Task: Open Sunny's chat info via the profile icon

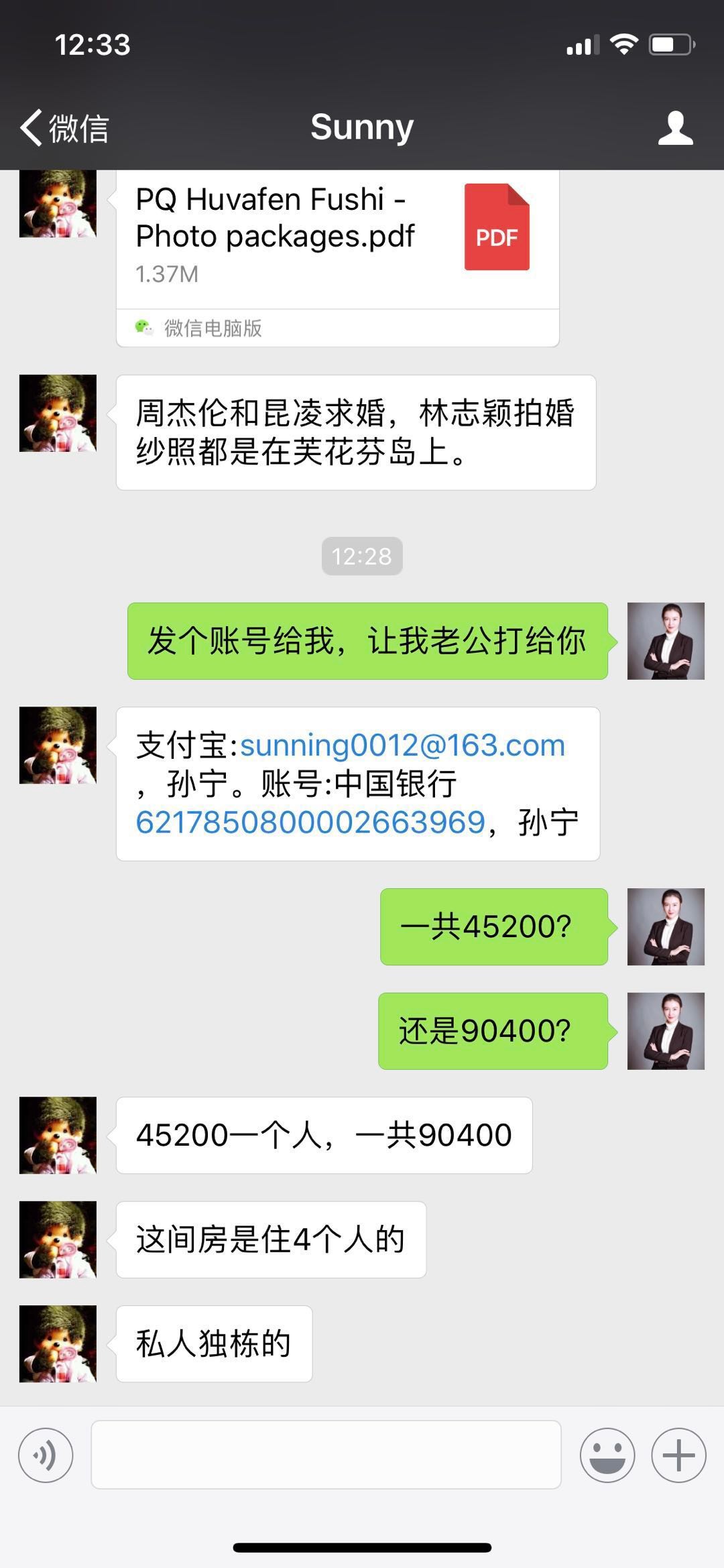Action: 675,127
